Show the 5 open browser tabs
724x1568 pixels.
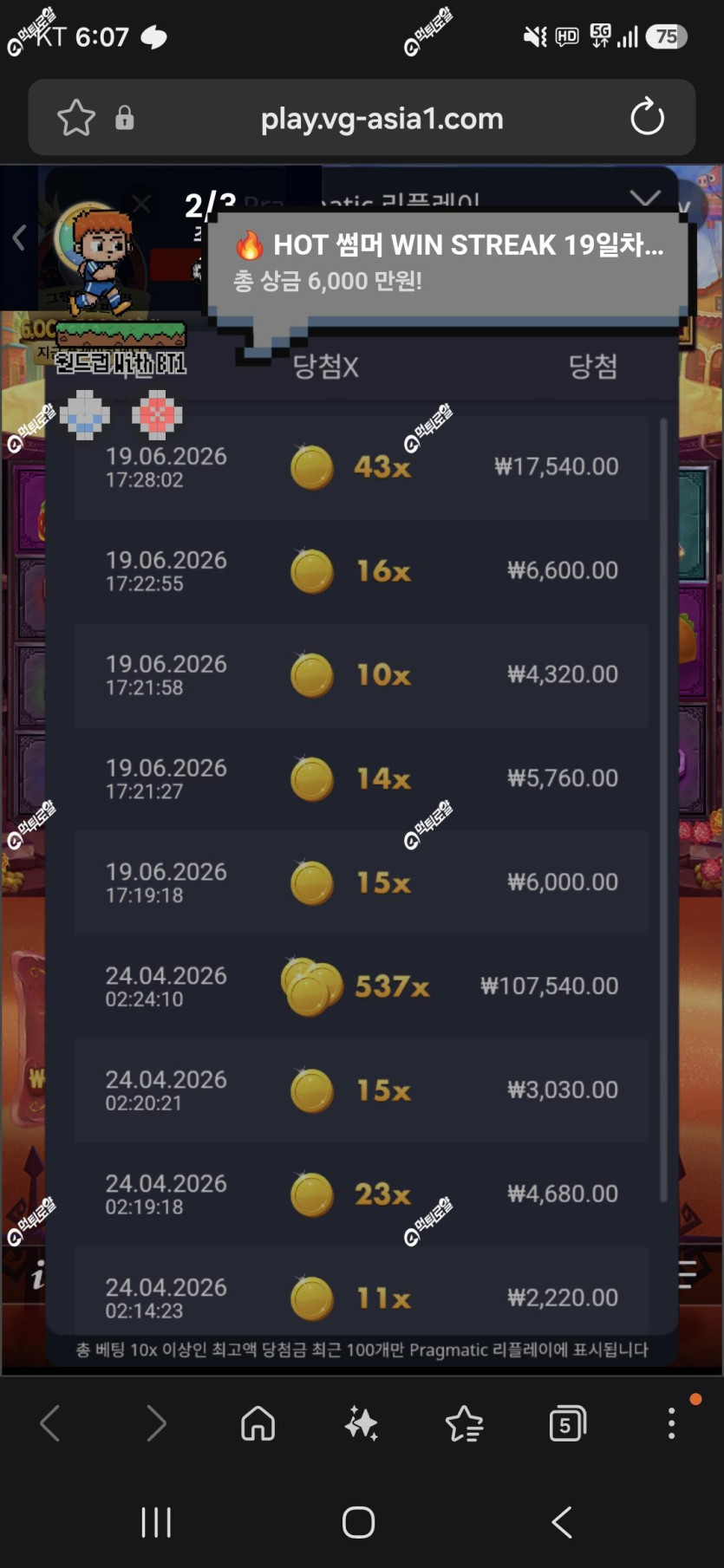tap(567, 1423)
